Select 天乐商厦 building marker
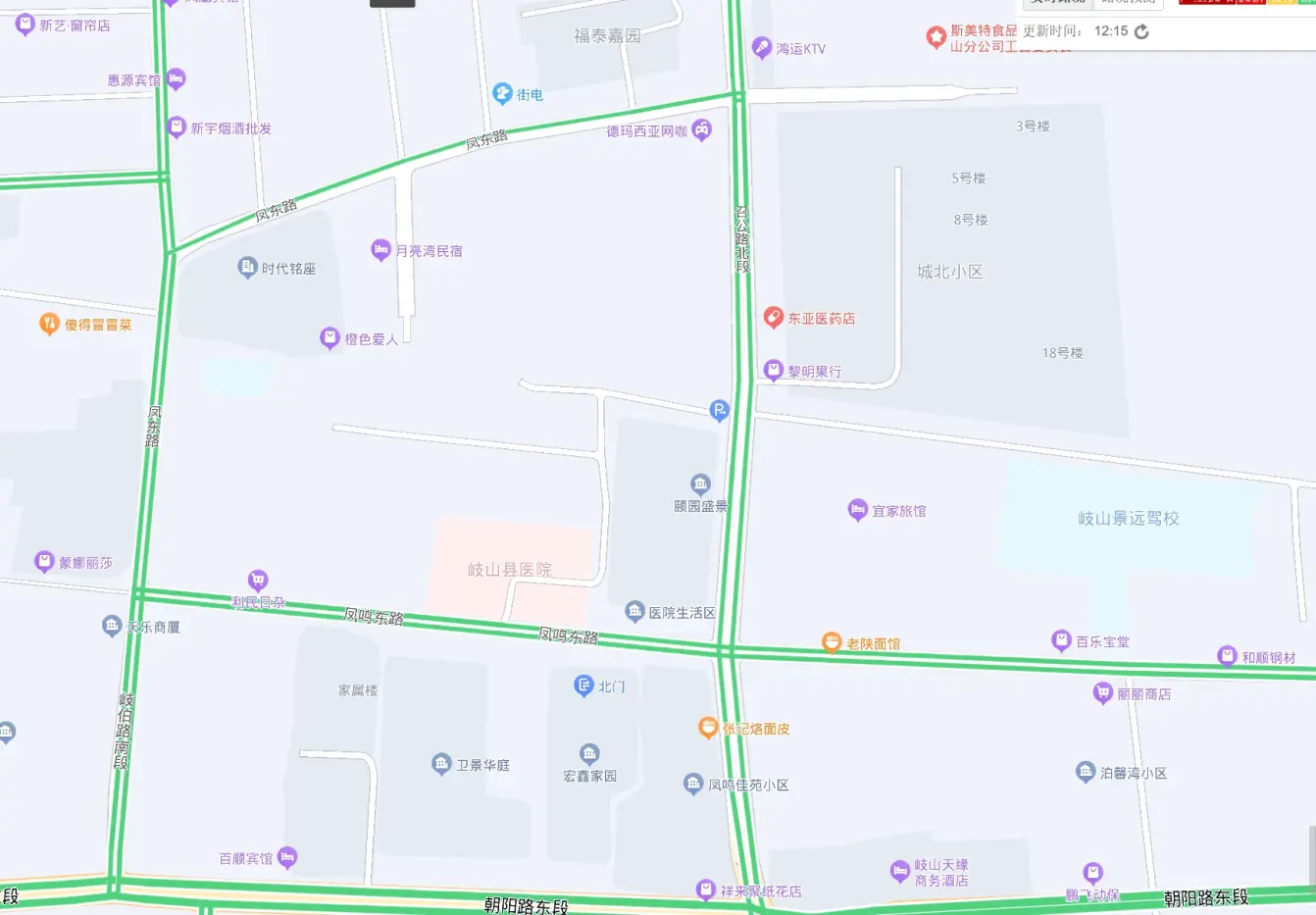This screenshot has height=915, width=1316. pos(112,626)
